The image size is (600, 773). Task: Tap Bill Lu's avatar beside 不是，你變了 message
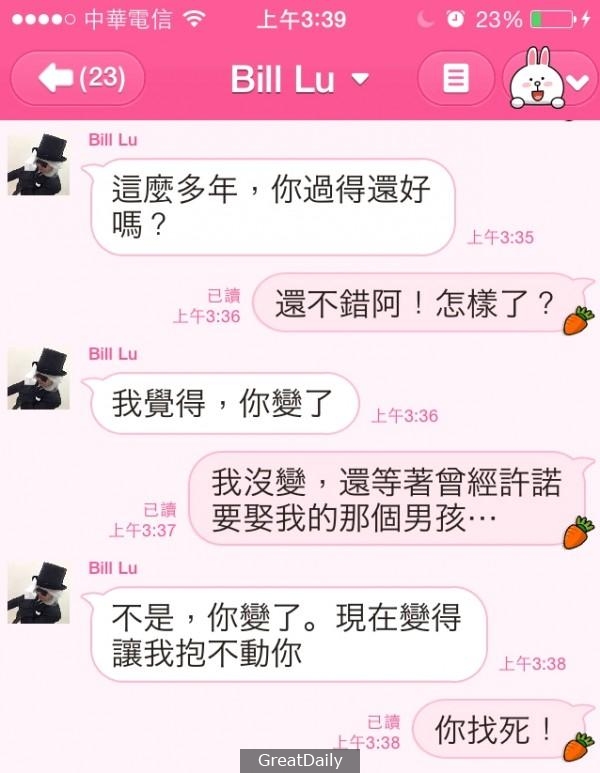[x=38, y=593]
